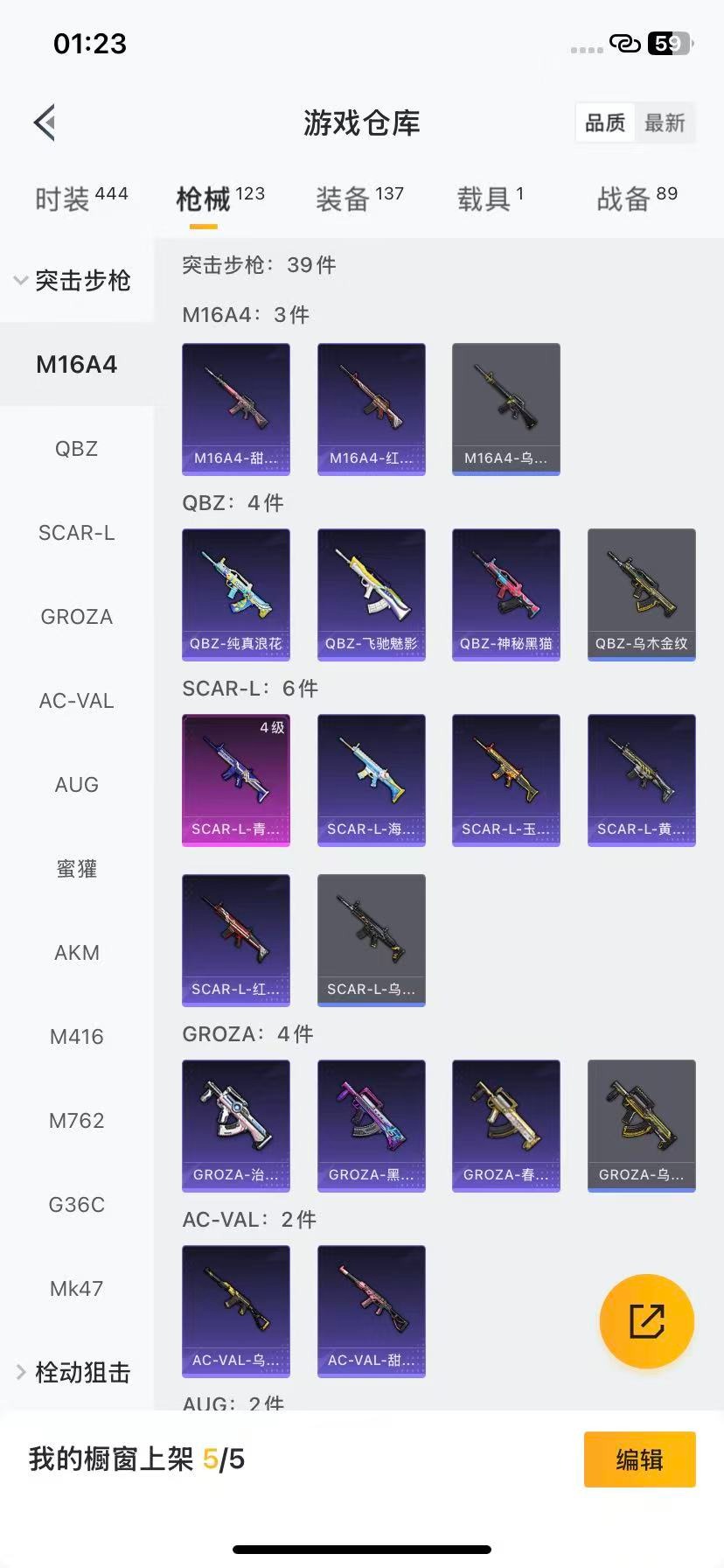Switch to the 时装 tab
Image resolution: width=724 pixels, height=1568 pixels.
tap(80, 199)
